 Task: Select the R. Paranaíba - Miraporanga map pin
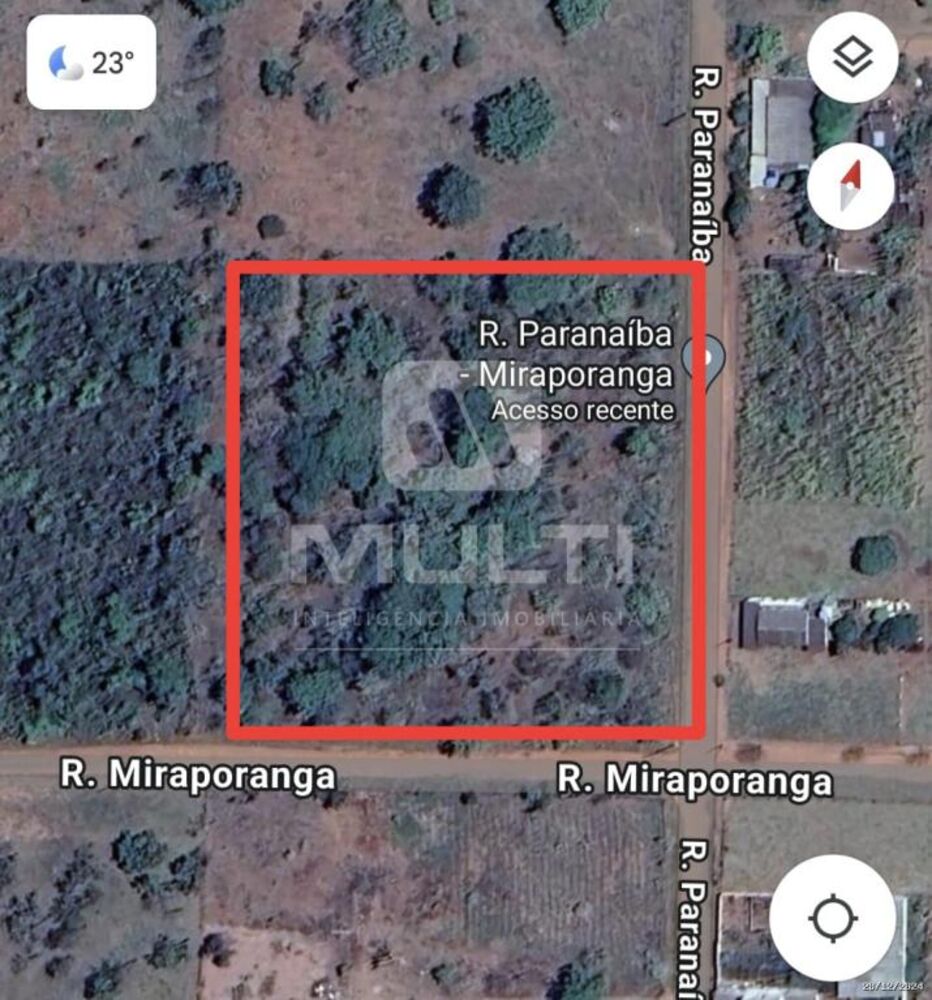point(705,360)
